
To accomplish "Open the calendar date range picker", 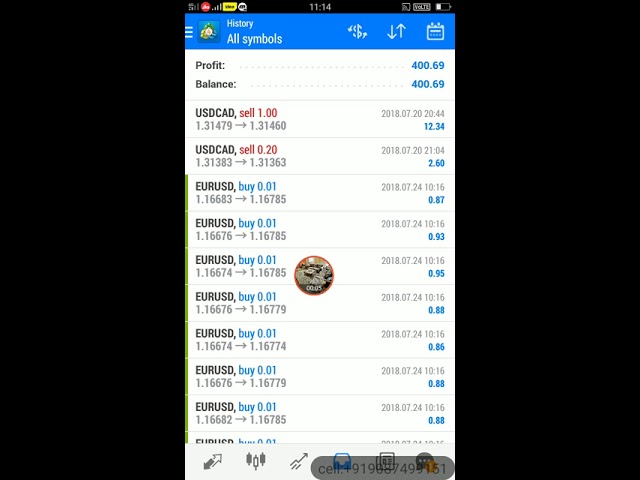I will tap(435, 32).
